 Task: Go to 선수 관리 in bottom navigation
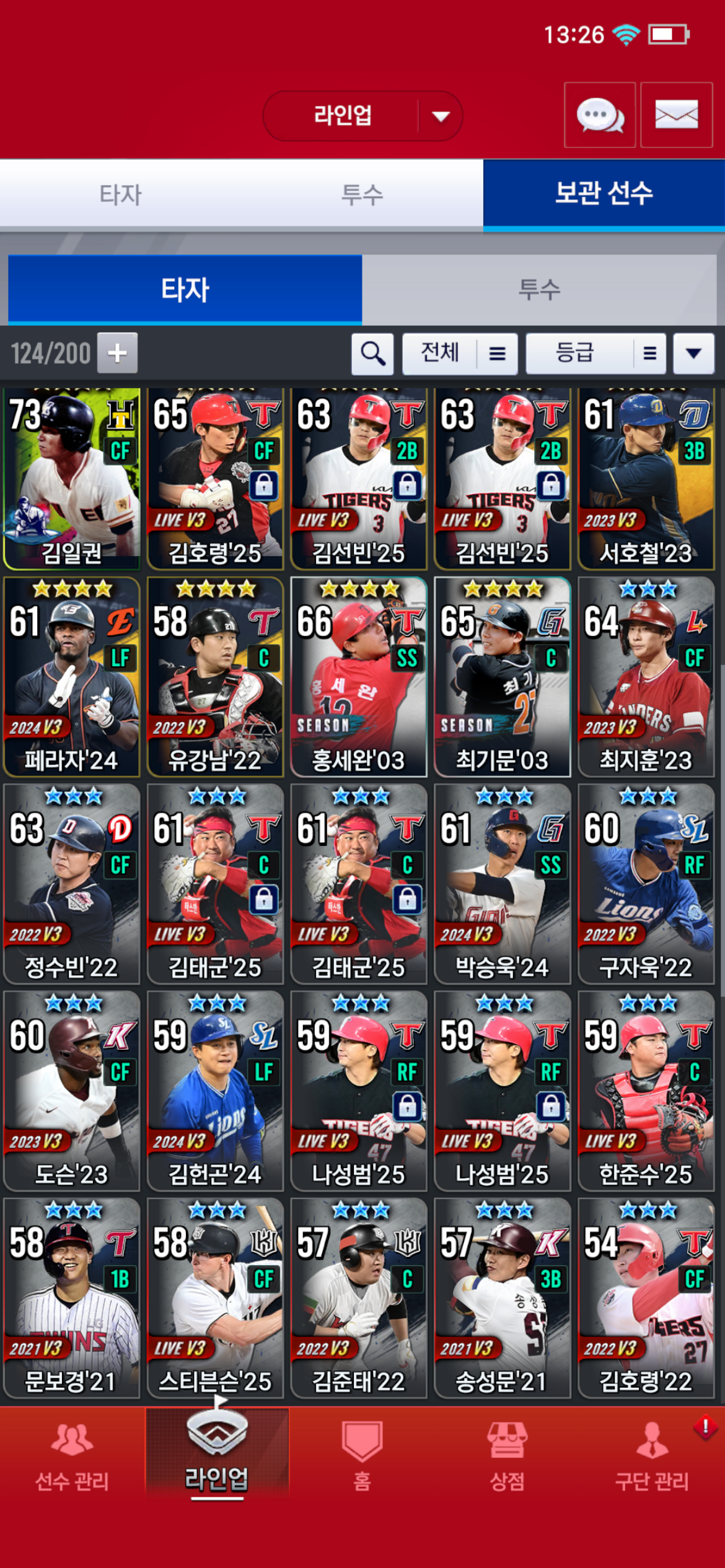tap(72, 1455)
